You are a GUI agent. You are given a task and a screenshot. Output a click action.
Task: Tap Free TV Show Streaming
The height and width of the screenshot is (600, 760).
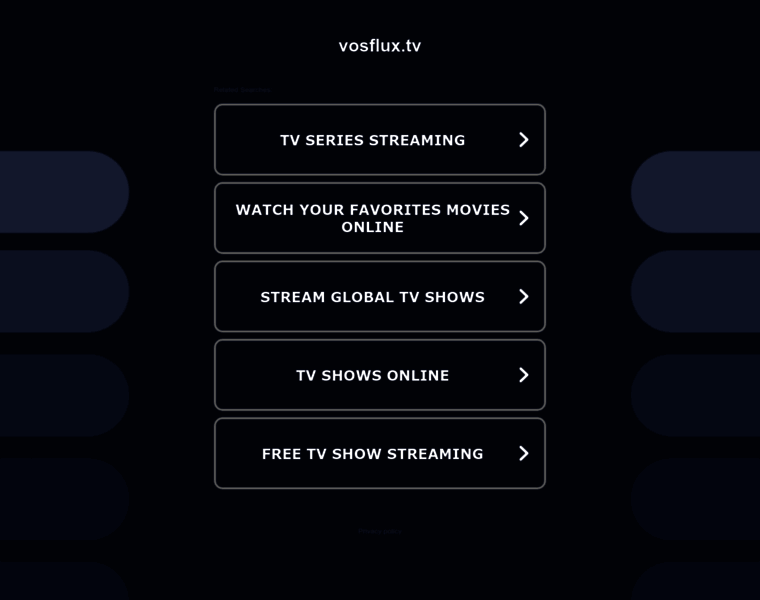tap(379, 454)
